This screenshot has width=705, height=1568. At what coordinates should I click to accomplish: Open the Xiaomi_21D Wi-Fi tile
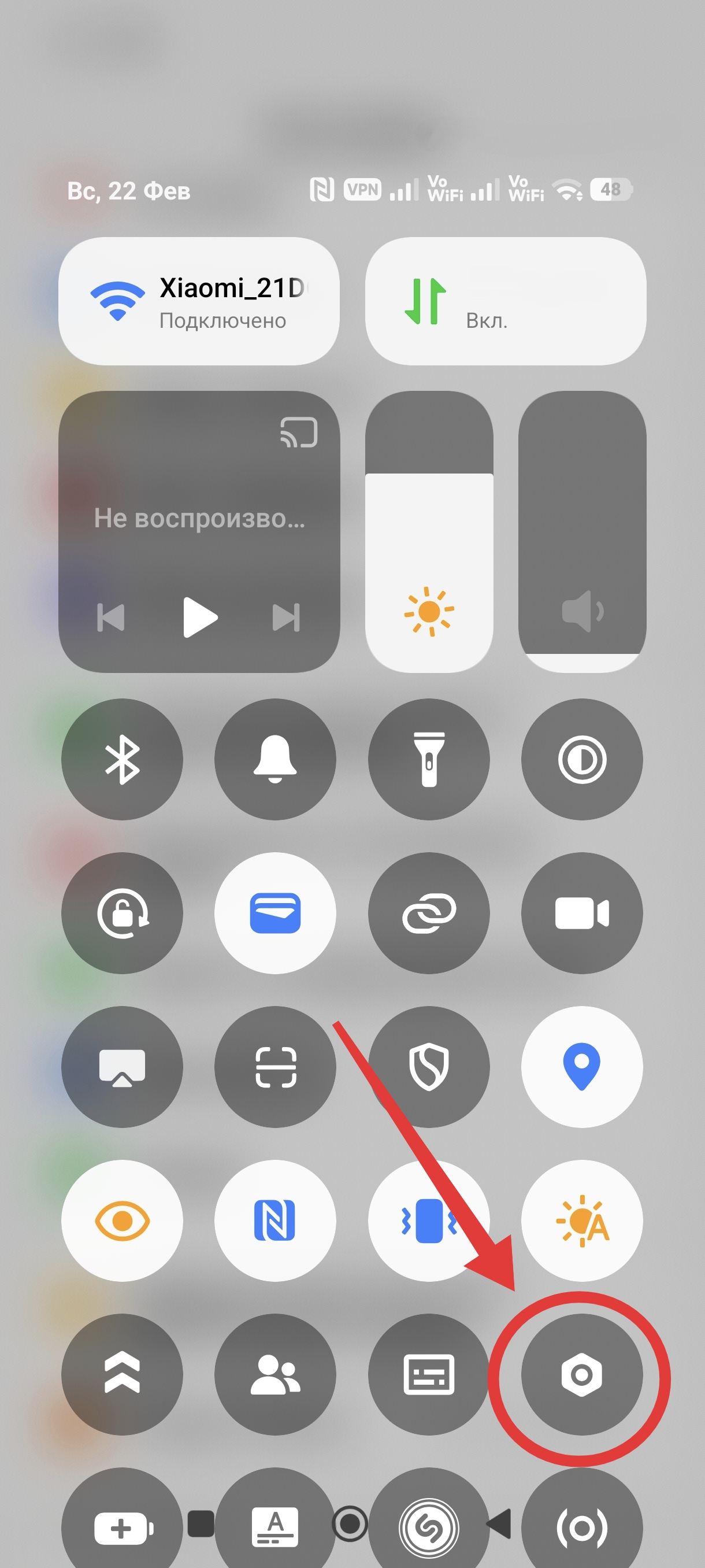(x=198, y=301)
